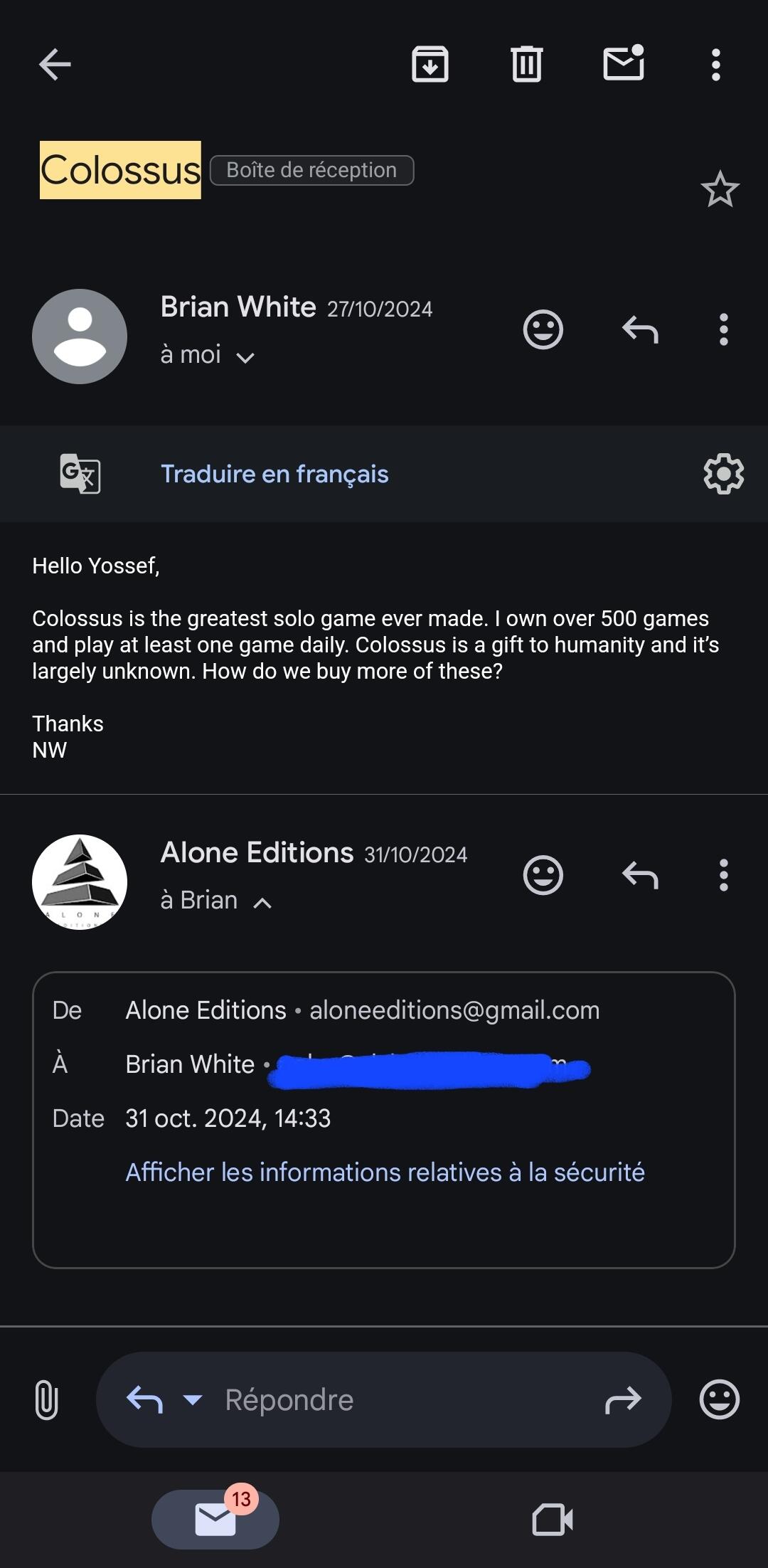Image resolution: width=768 pixels, height=1568 pixels.
Task: Expand recipient details under Brian White
Action: coord(245,357)
